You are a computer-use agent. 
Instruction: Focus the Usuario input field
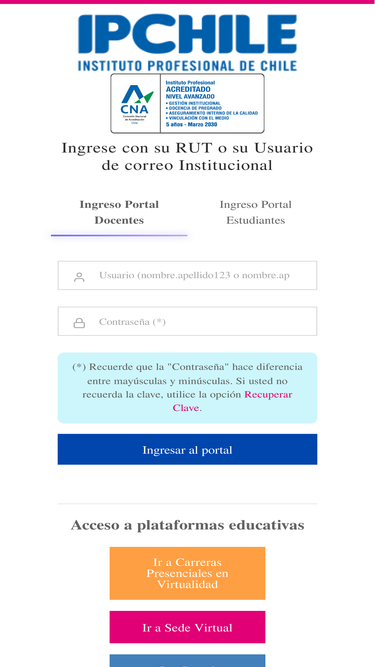(188, 276)
